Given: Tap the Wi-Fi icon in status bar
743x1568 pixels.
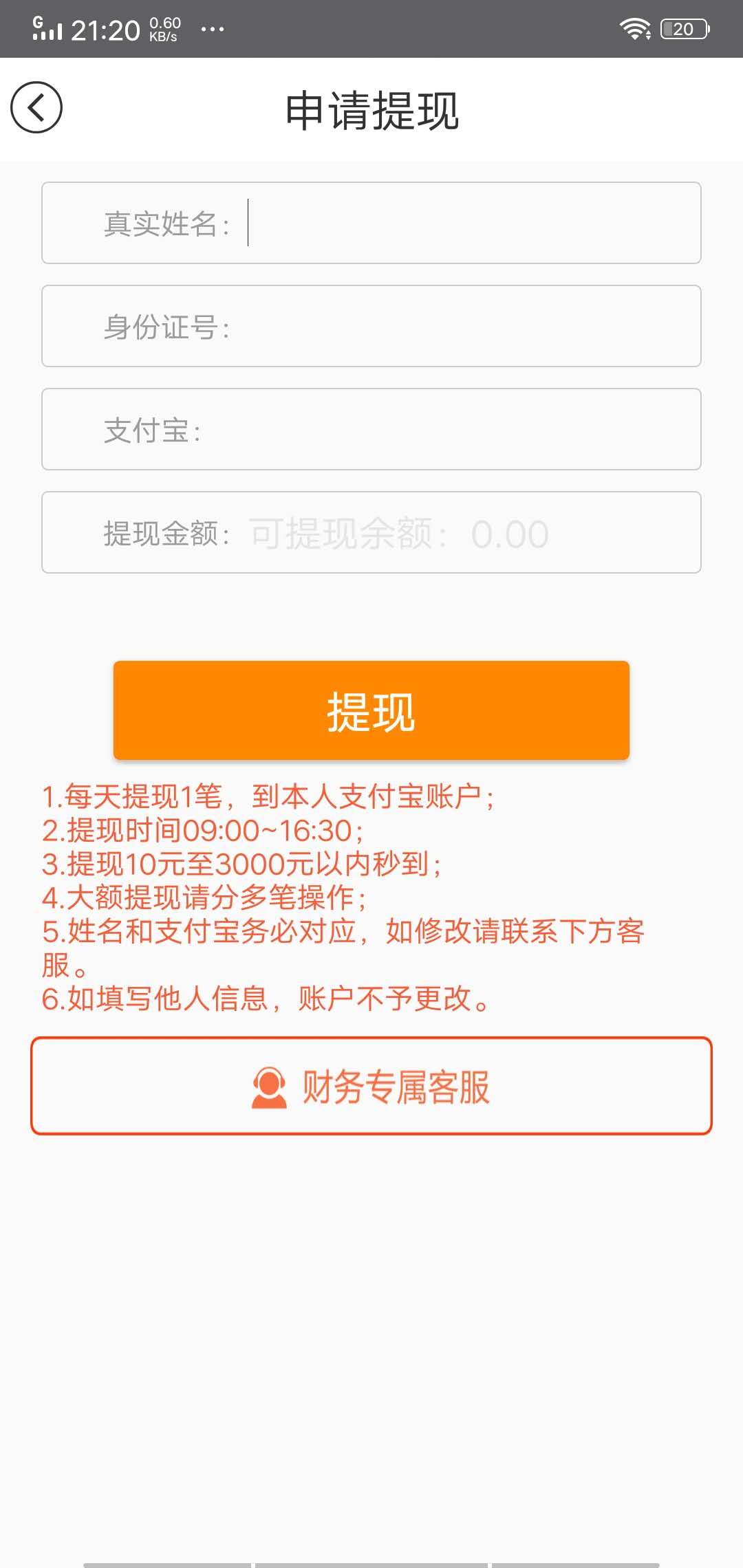Looking at the screenshot, I should [x=634, y=29].
